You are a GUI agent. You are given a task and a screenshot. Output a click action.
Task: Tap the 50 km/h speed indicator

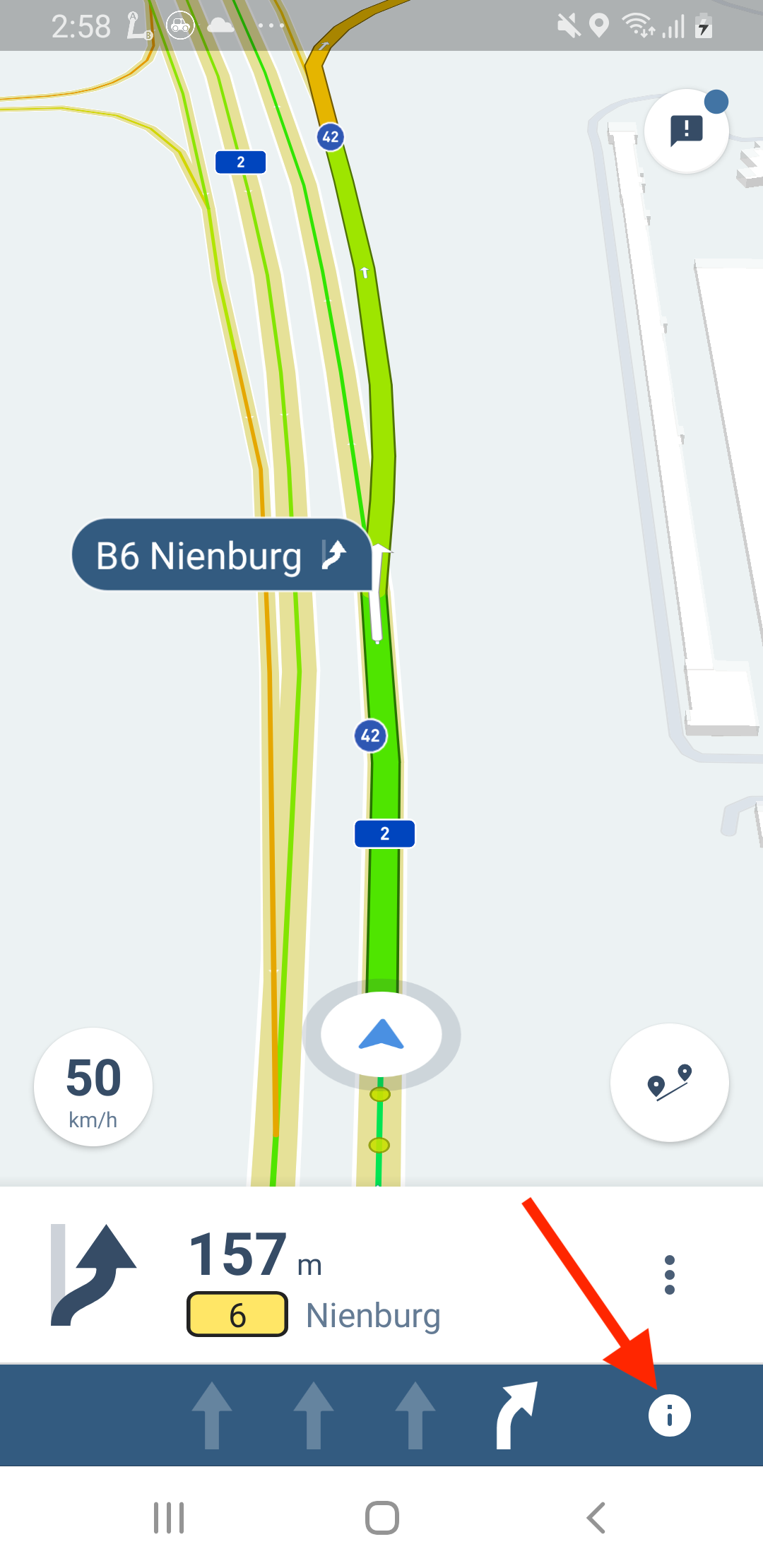[x=93, y=1087]
